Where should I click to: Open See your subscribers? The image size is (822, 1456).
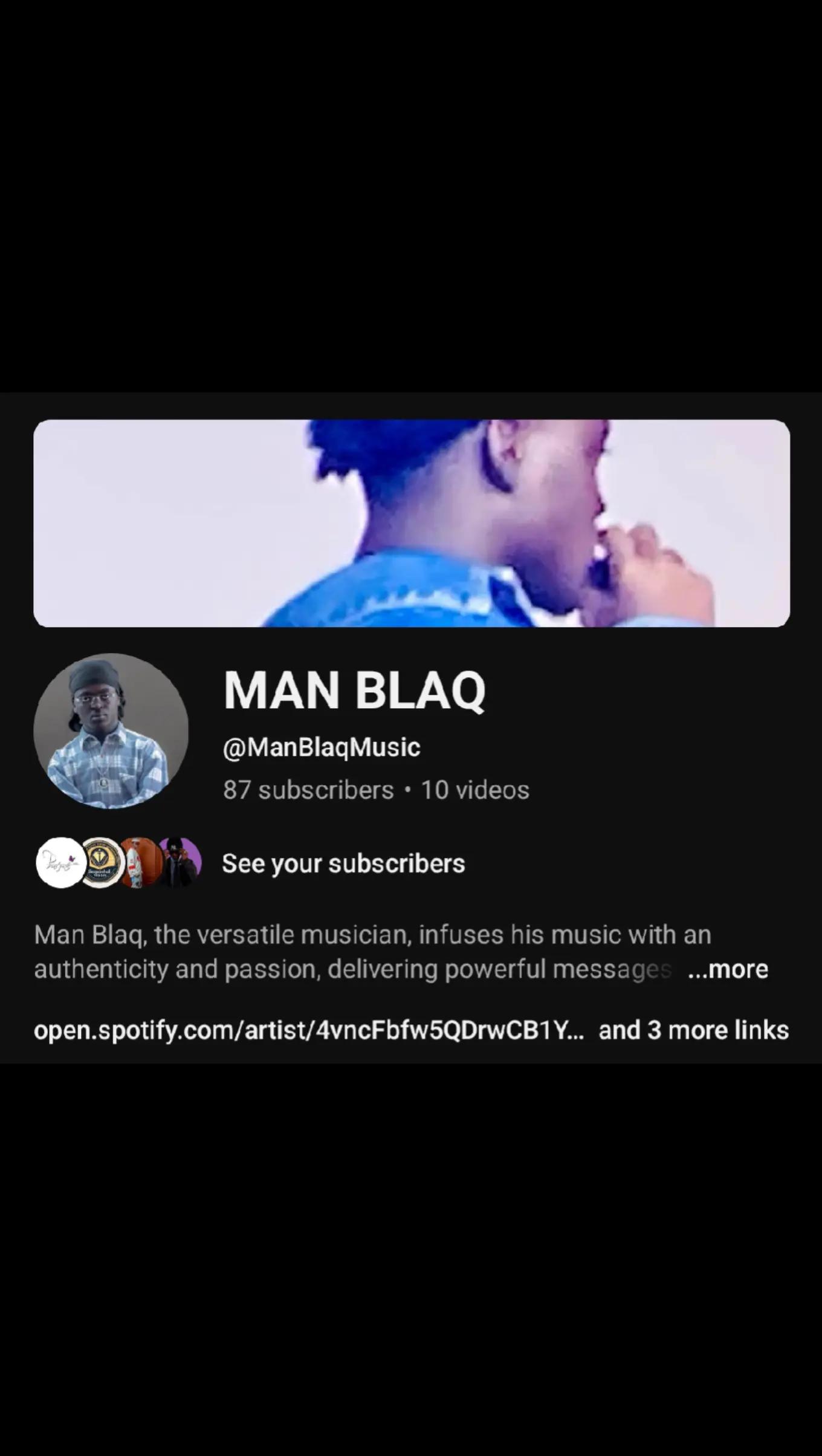(x=343, y=863)
